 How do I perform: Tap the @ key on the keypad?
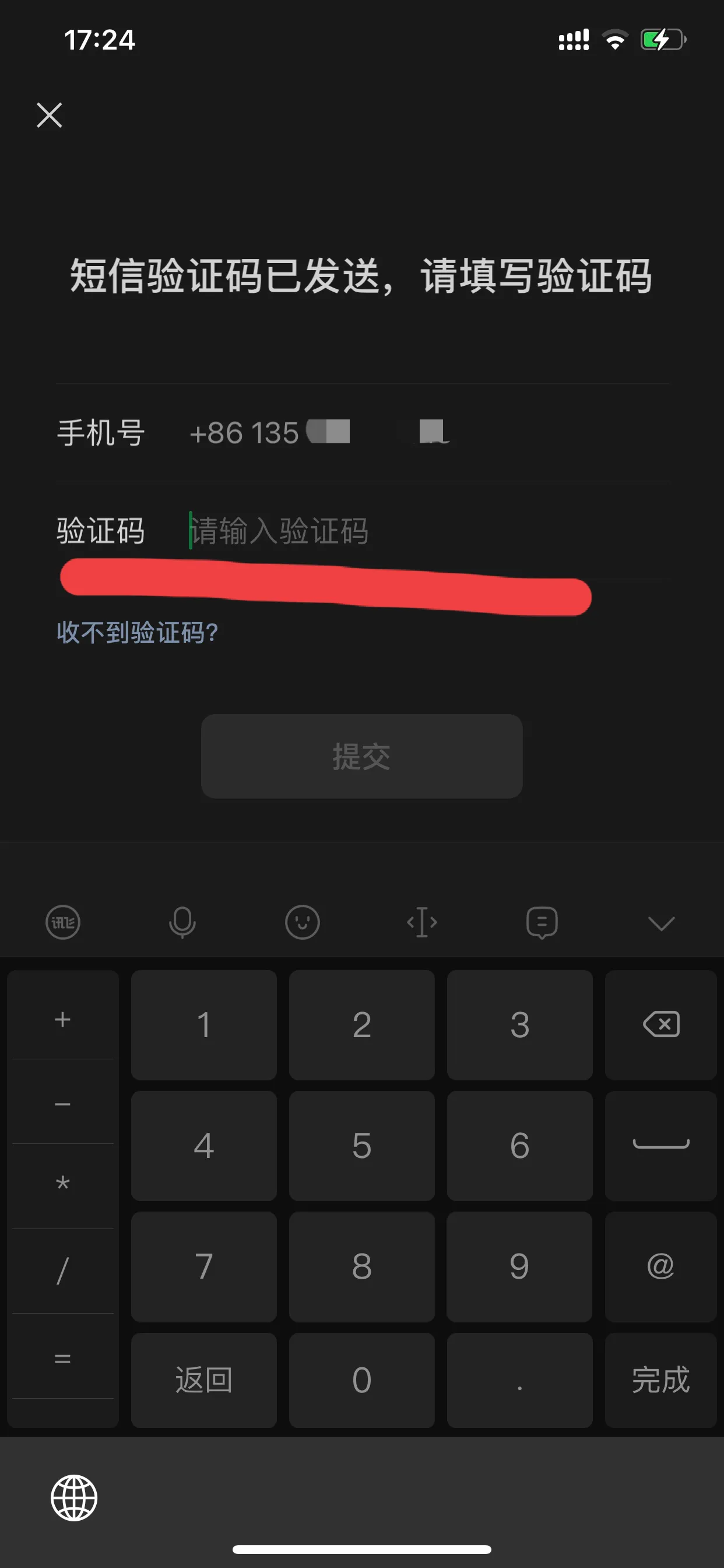pyautogui.click(x=660, y=1266)
